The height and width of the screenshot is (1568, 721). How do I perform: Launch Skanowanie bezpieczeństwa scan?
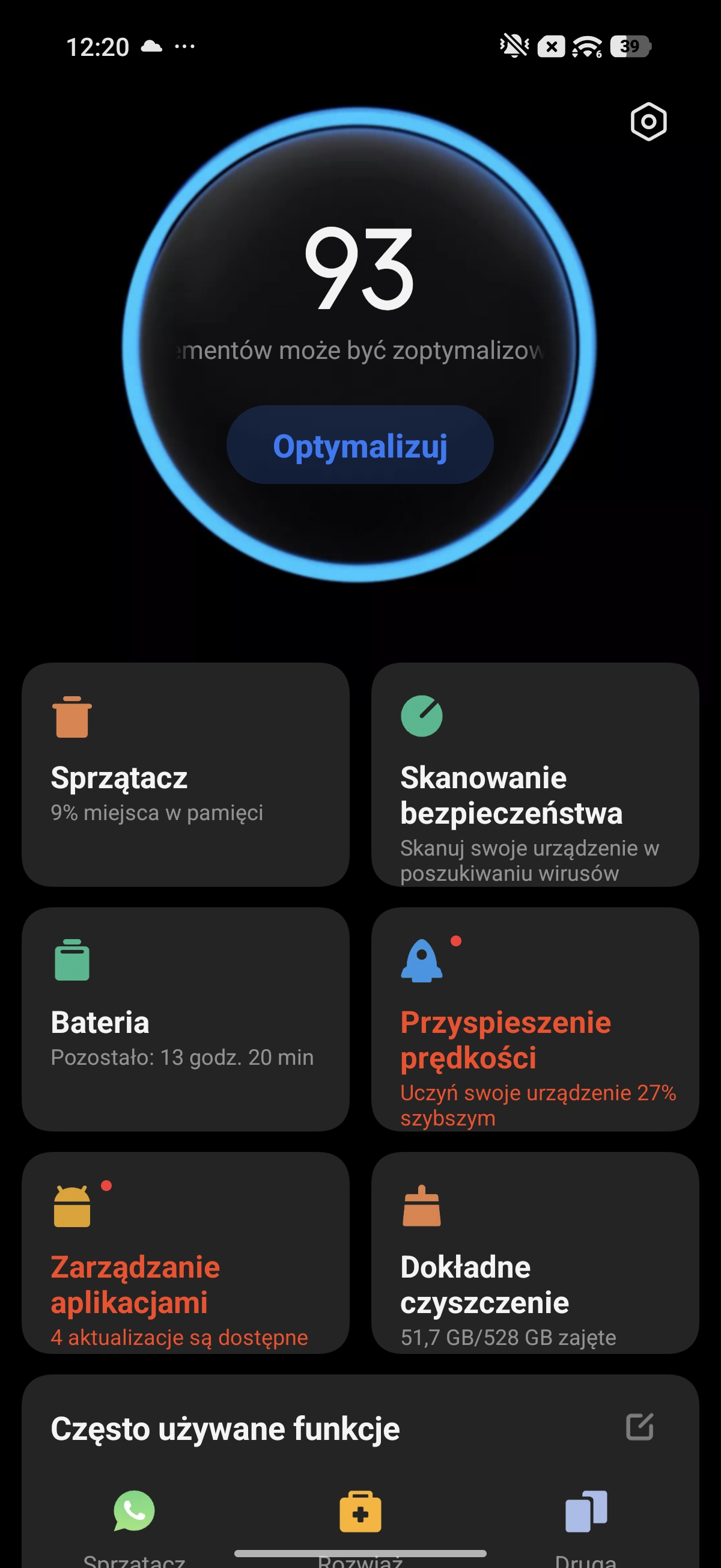[x=535, y=774]
